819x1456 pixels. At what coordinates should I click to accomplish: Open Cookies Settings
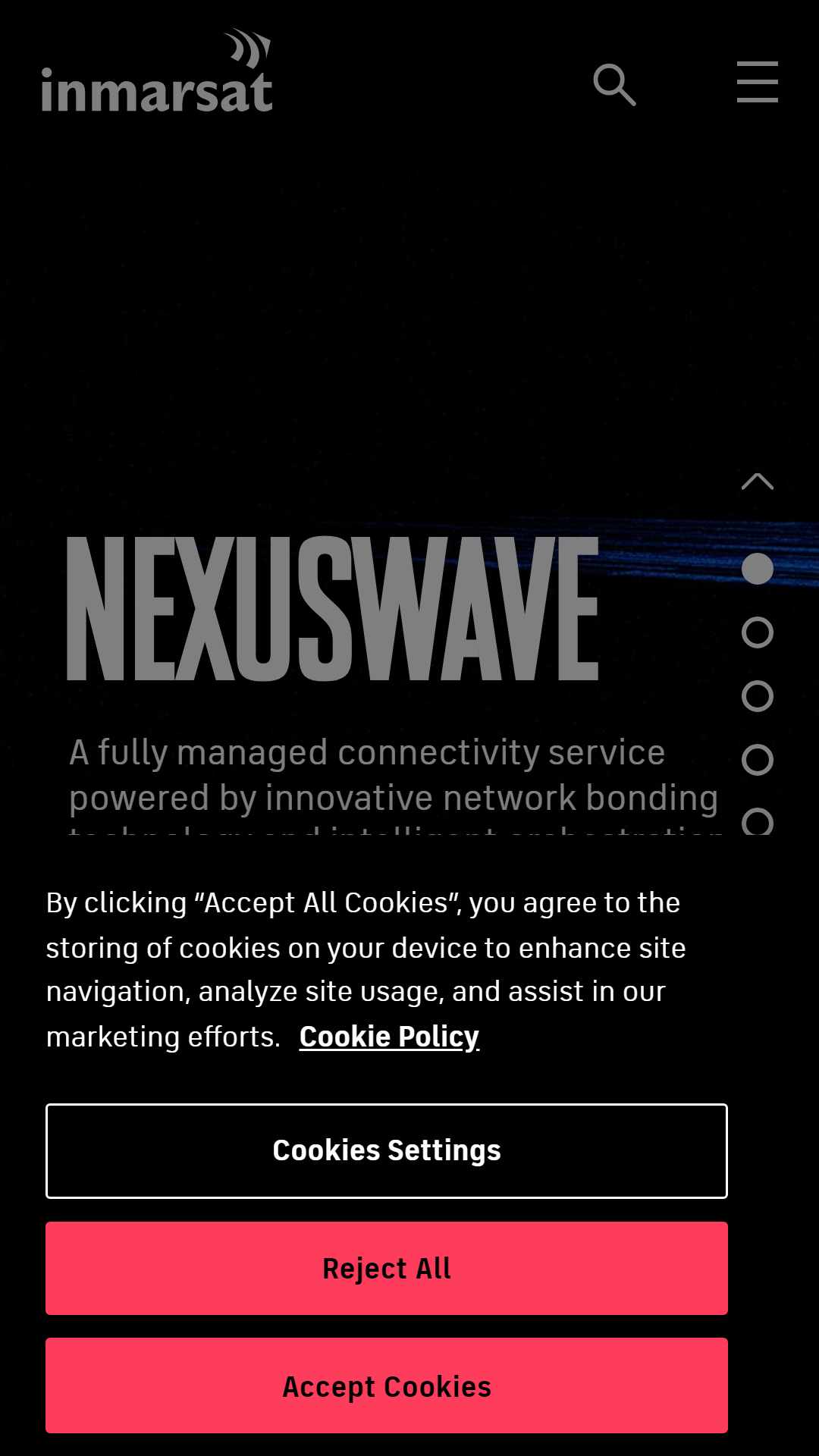coord(387,1151)
